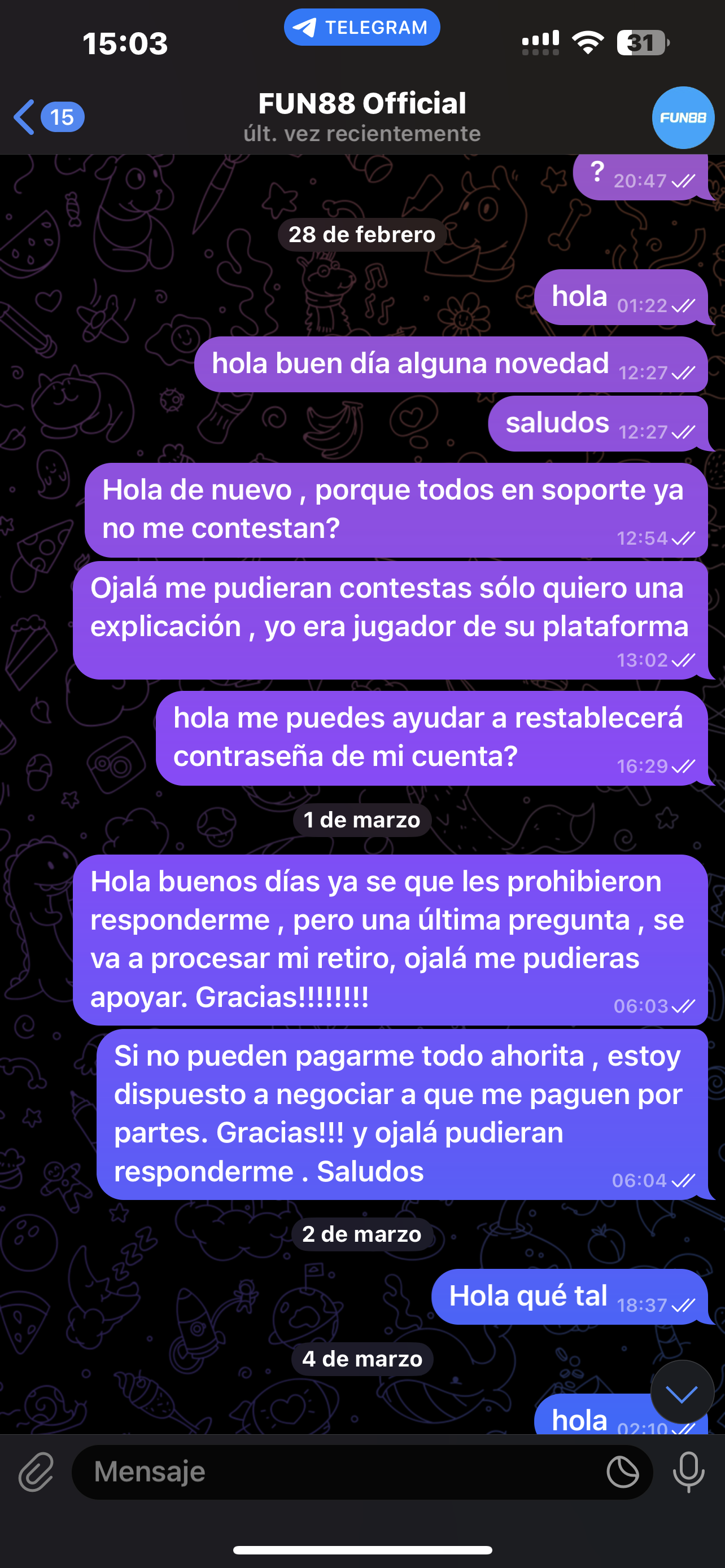Tap the attach file paperclip icon
The width and height of the screenshot is (725, 1568).
[37, 1472]
